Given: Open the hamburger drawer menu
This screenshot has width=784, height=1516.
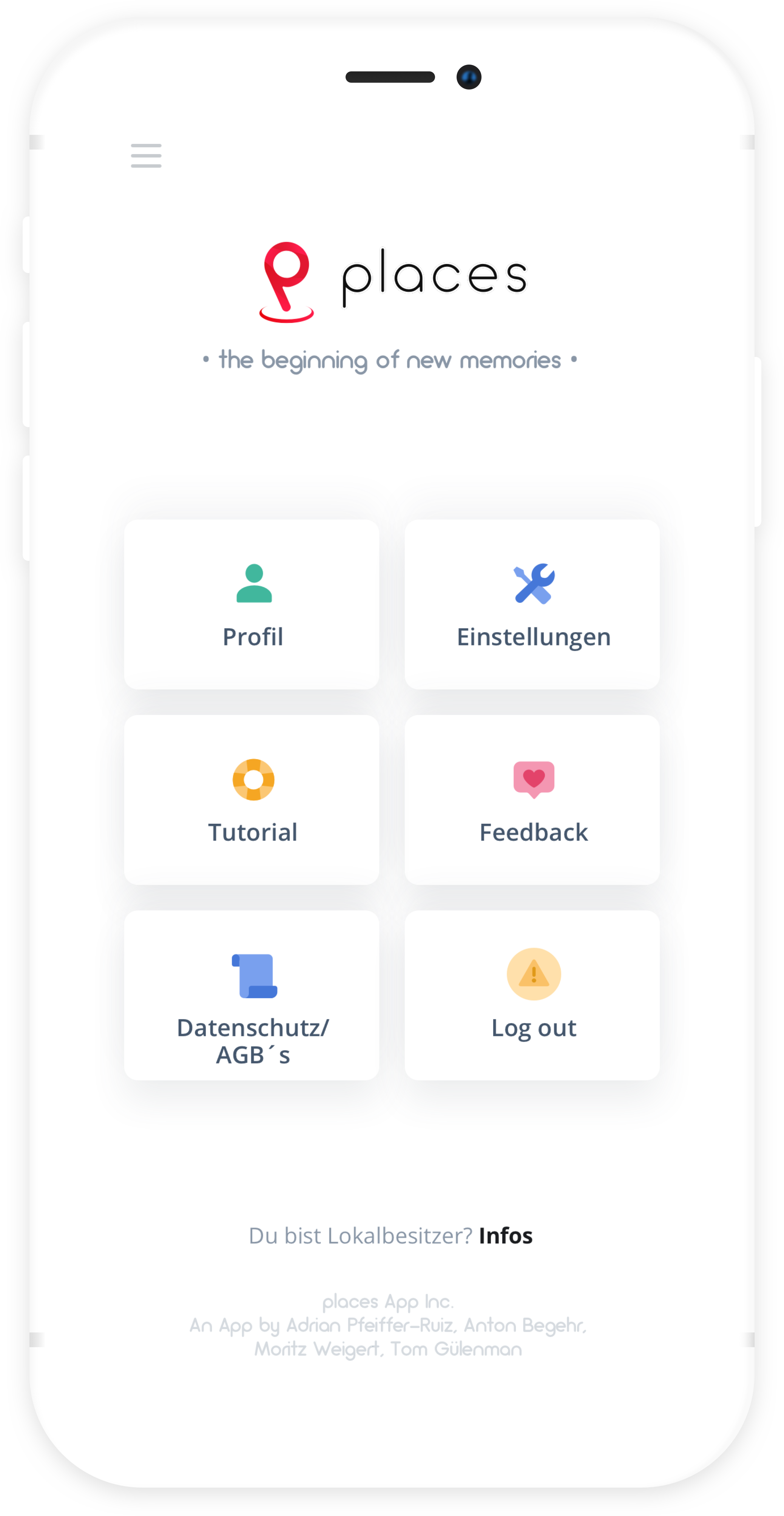Looking at the screenshot, I should (x=146, y=155).
